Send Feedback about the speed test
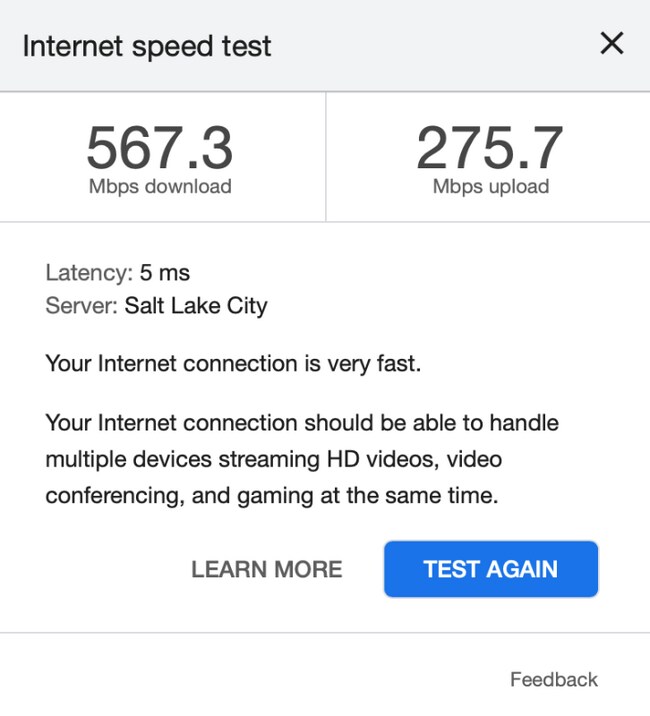Screen dimensions: 650x716 point(553,680)
